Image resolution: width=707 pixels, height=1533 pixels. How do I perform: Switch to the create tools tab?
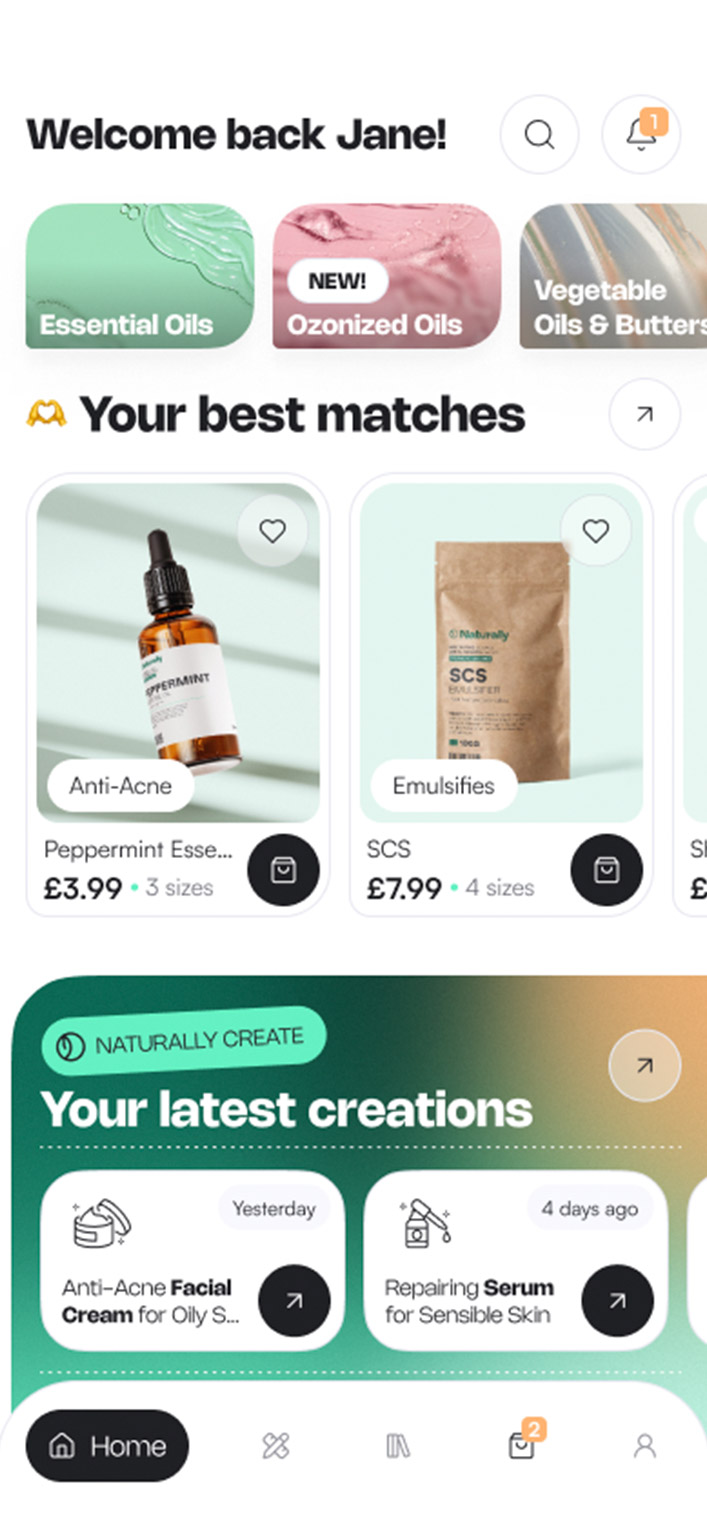[x=275, y=1445]
